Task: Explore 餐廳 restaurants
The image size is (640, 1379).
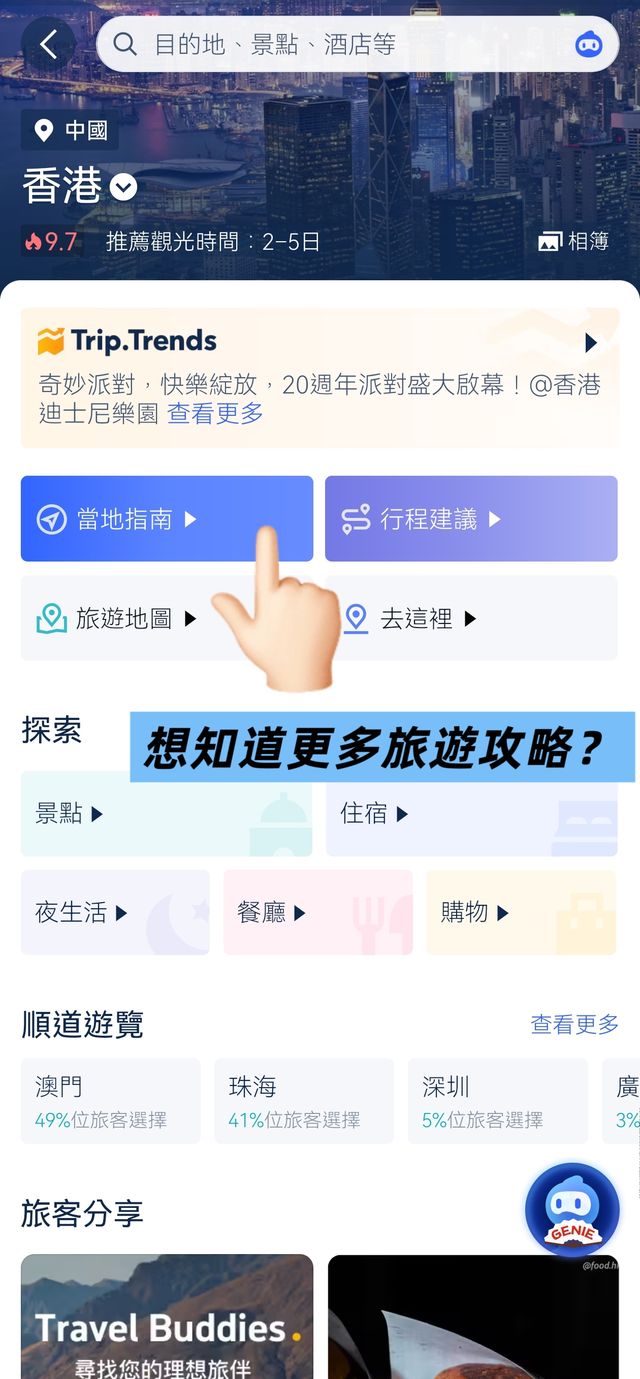Action: [x=318, y=912]
